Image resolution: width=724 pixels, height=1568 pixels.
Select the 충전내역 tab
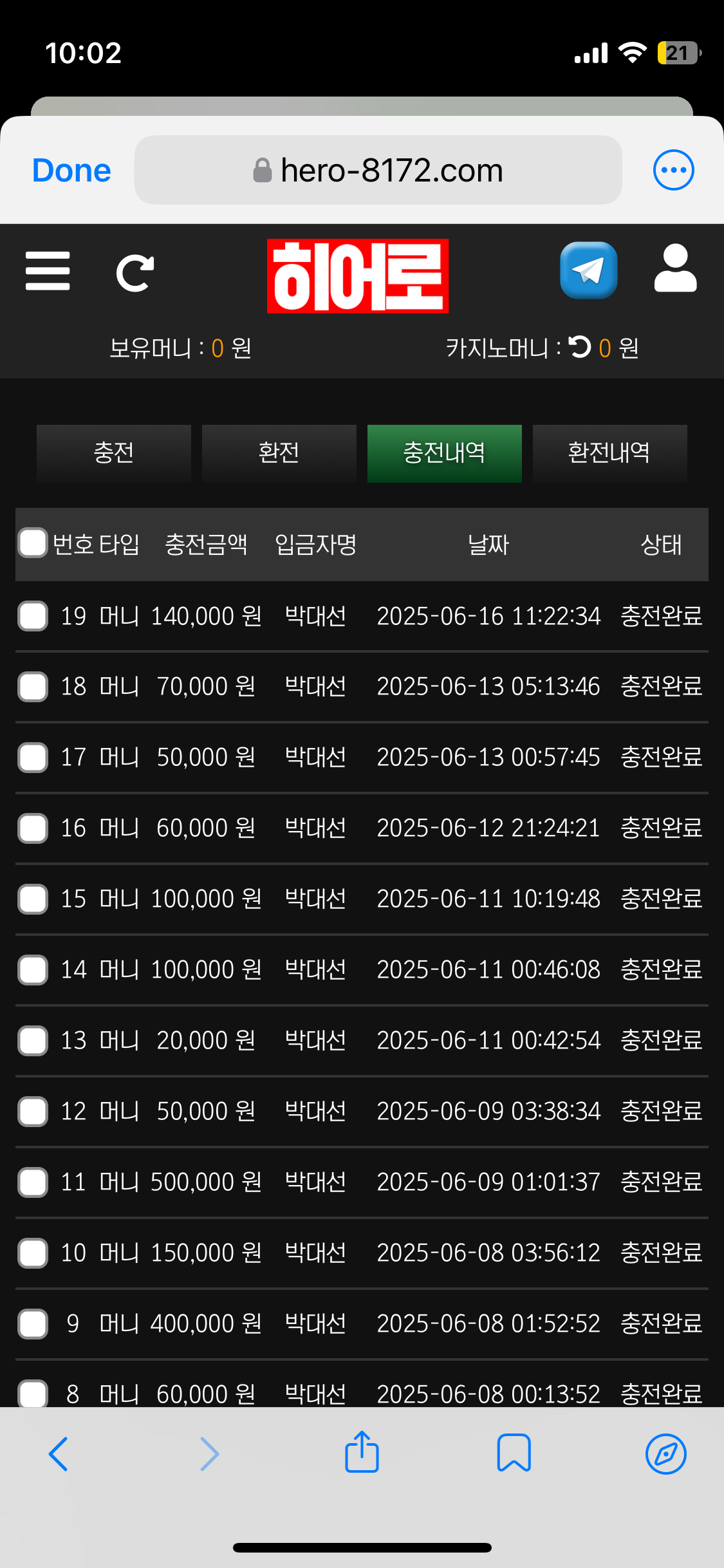445,453
